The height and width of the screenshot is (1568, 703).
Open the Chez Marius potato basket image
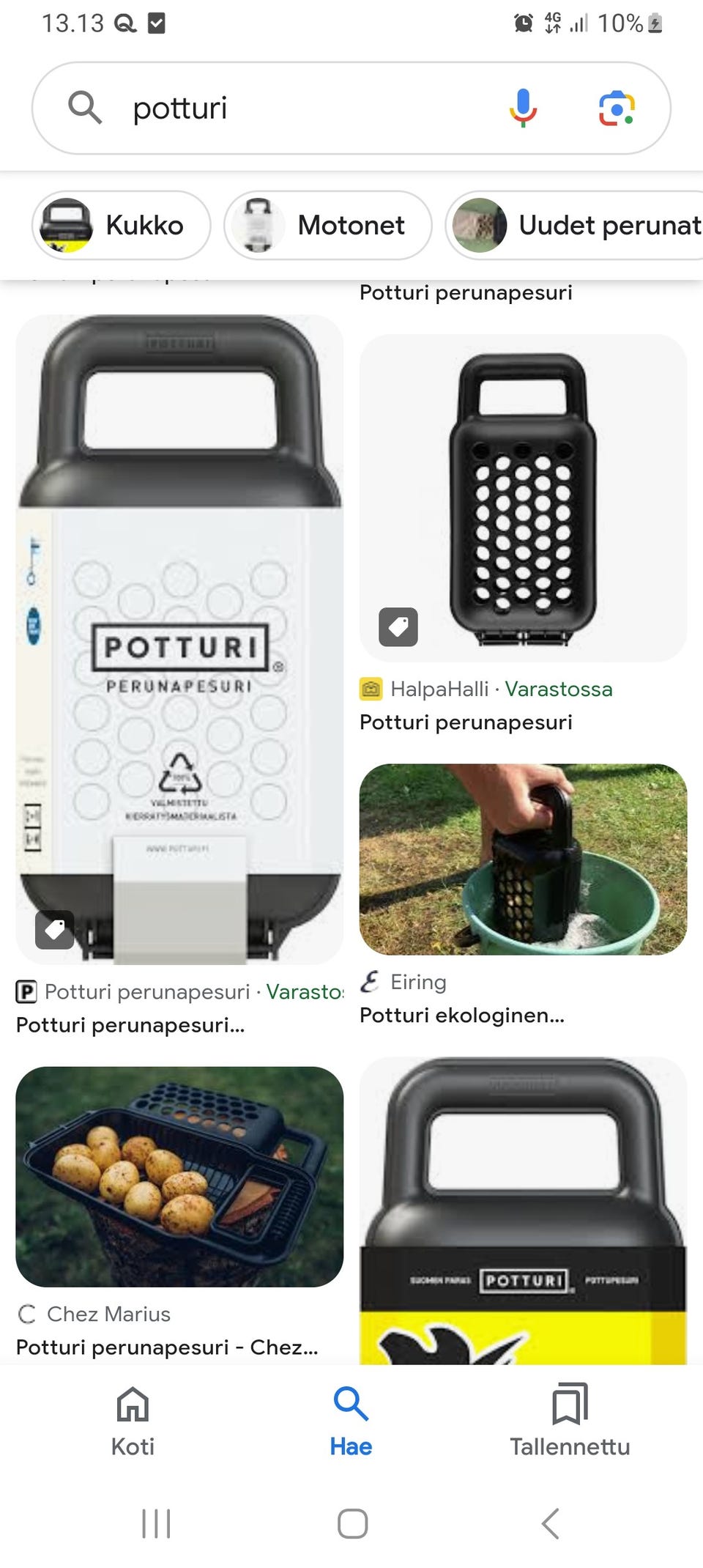tap(179, 1176)
